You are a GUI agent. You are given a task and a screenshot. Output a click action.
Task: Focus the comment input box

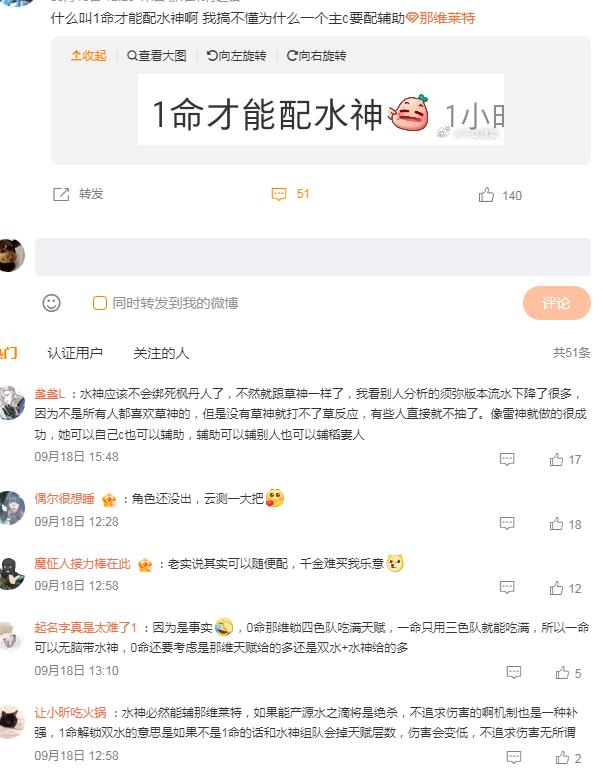(x=312, y=257)
